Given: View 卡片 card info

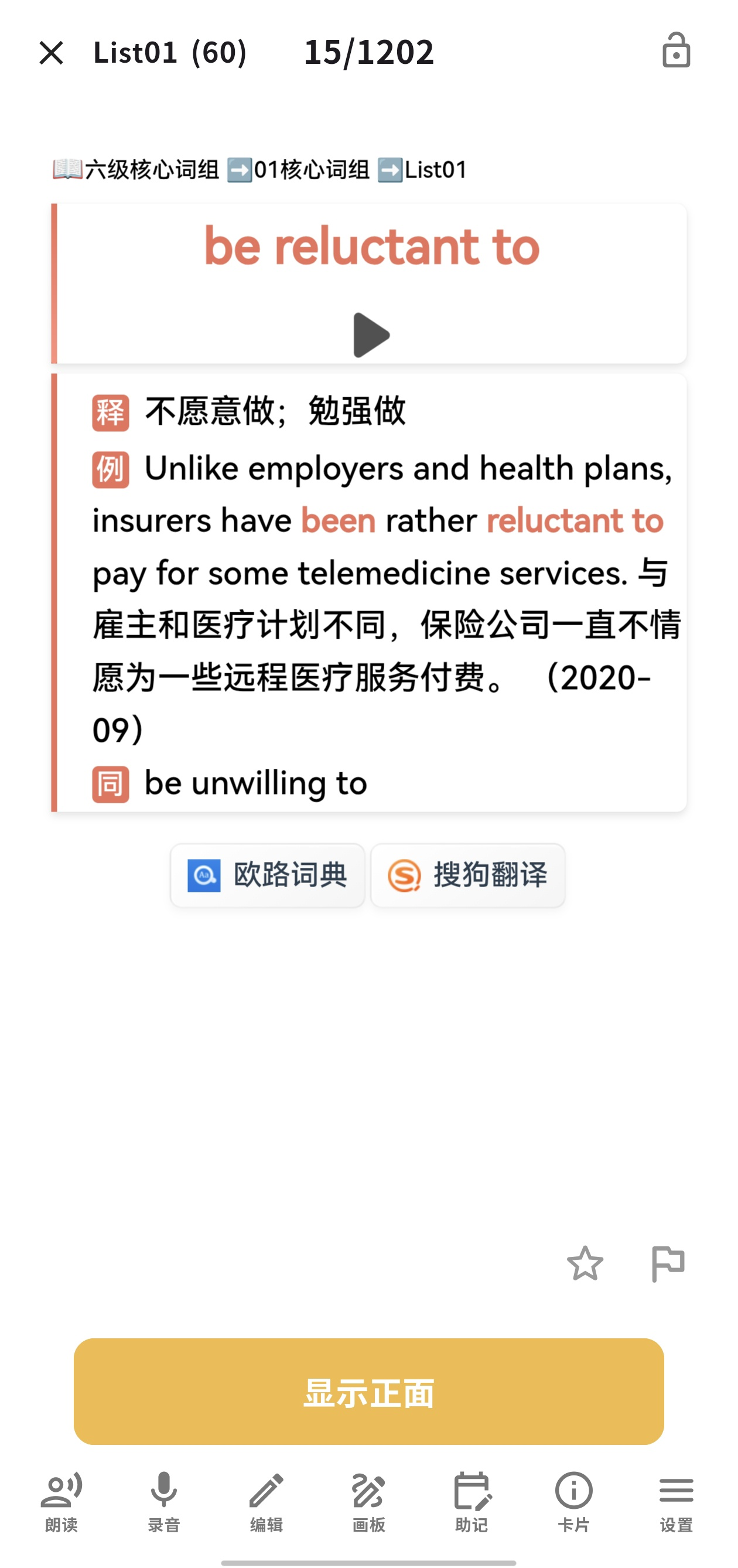Looking at the screenshot, I should [x=574, y=1502].
